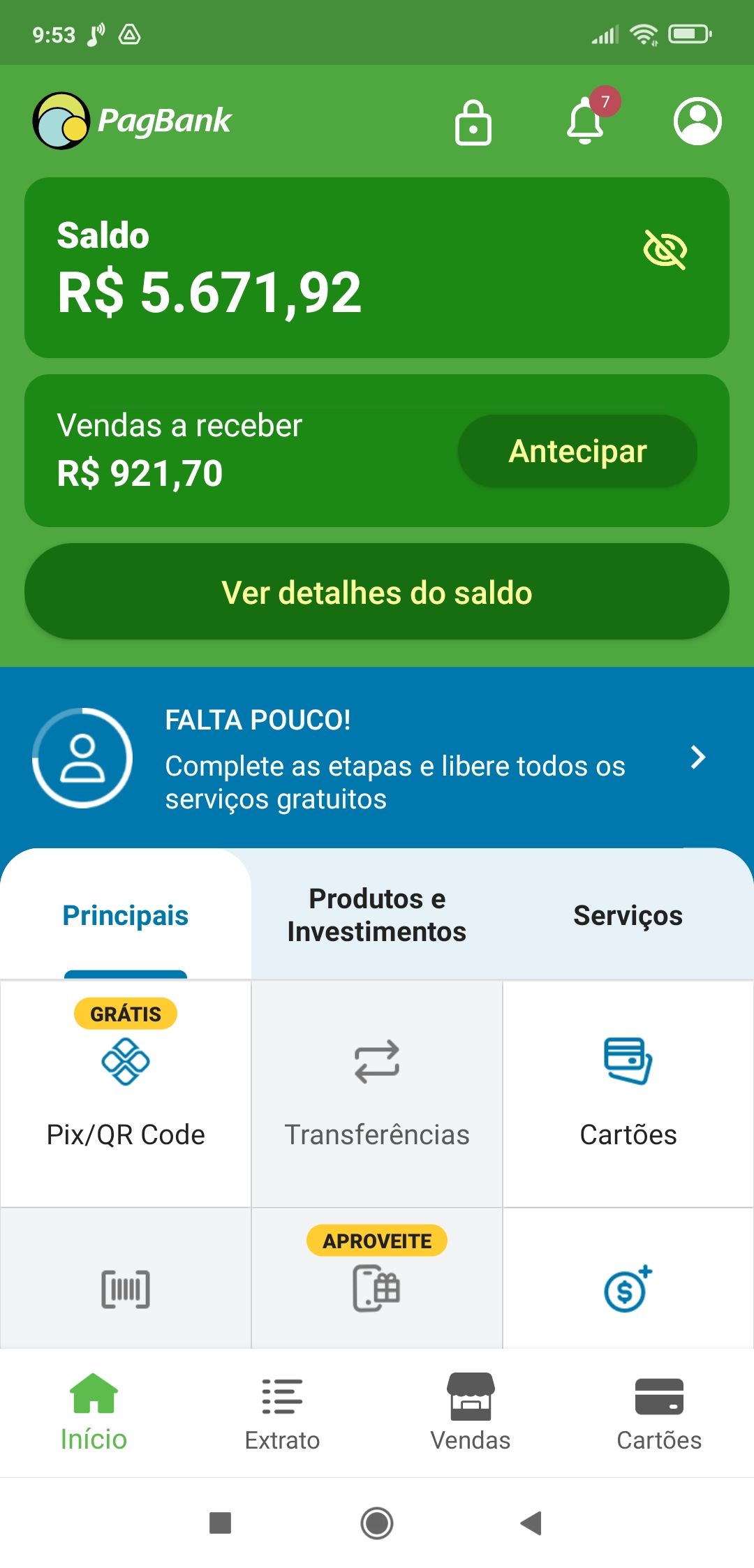Switch to the Serviços tab
This screenshot has width=754, height=1568.
pyautogui.click(x=628, y=915)
